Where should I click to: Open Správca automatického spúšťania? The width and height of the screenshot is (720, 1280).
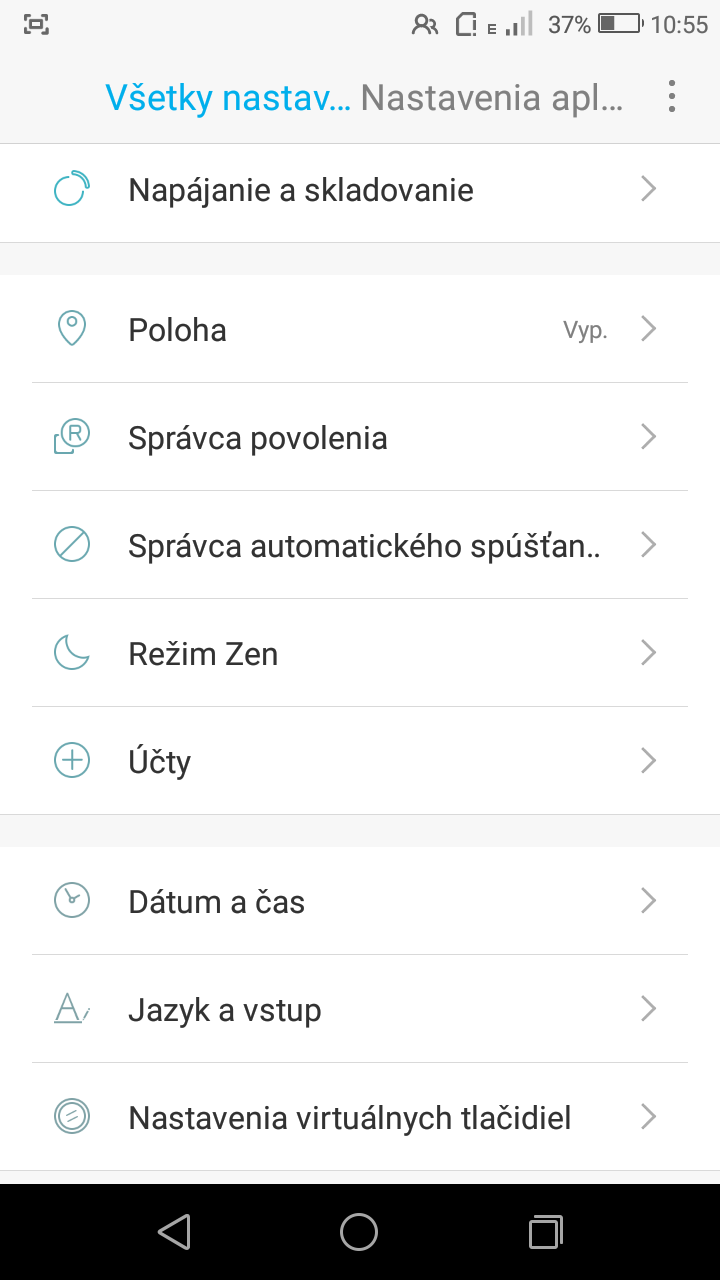(360, 545)
